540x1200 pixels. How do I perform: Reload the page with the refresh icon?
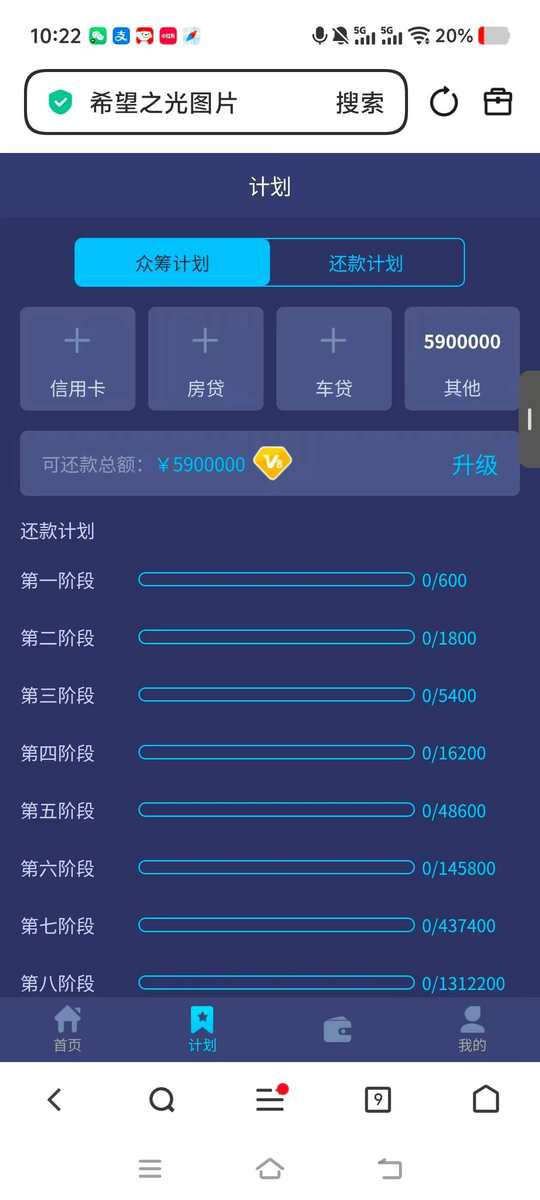444,102
